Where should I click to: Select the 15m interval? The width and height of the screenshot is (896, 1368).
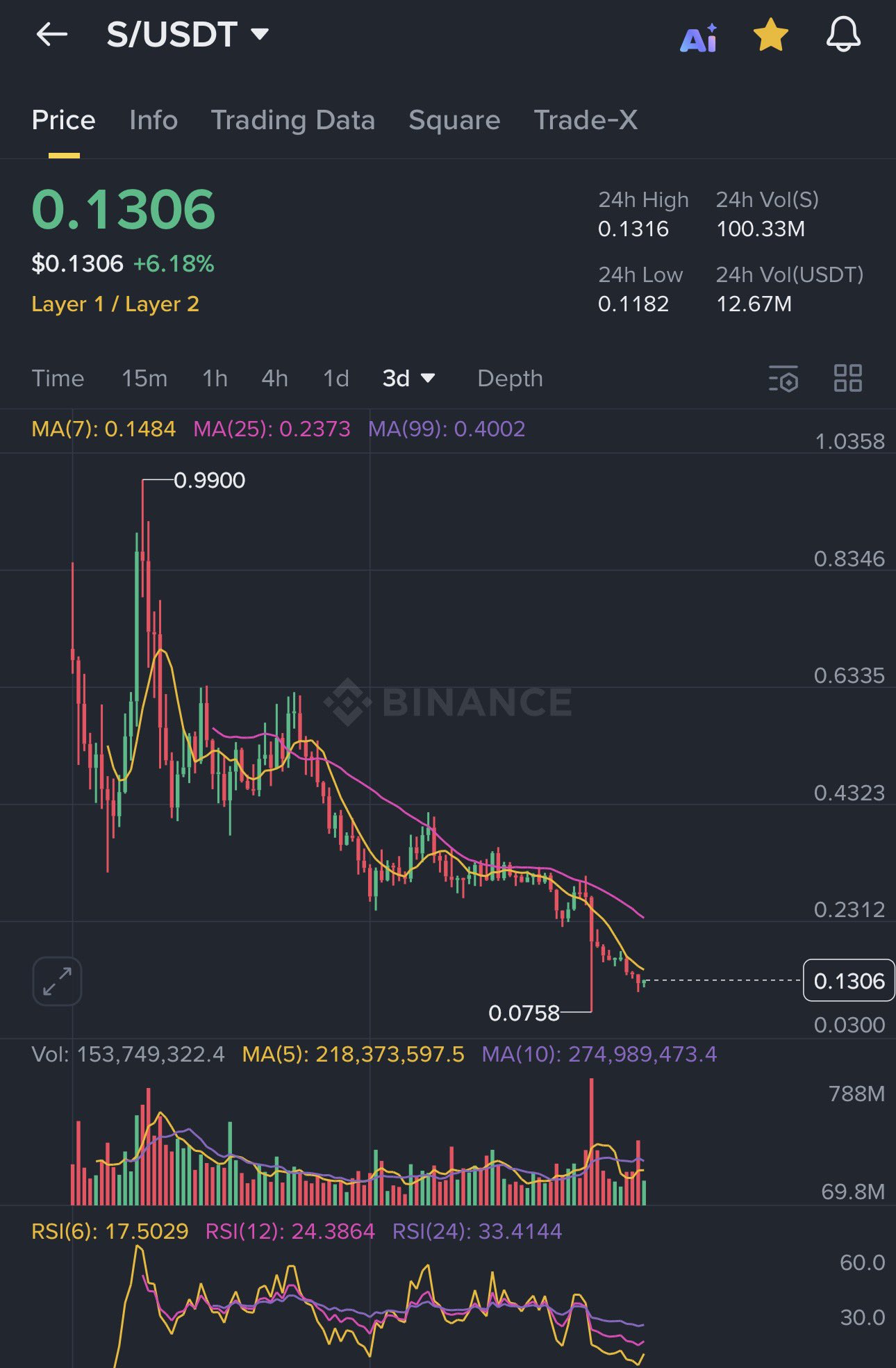point(144,379)
